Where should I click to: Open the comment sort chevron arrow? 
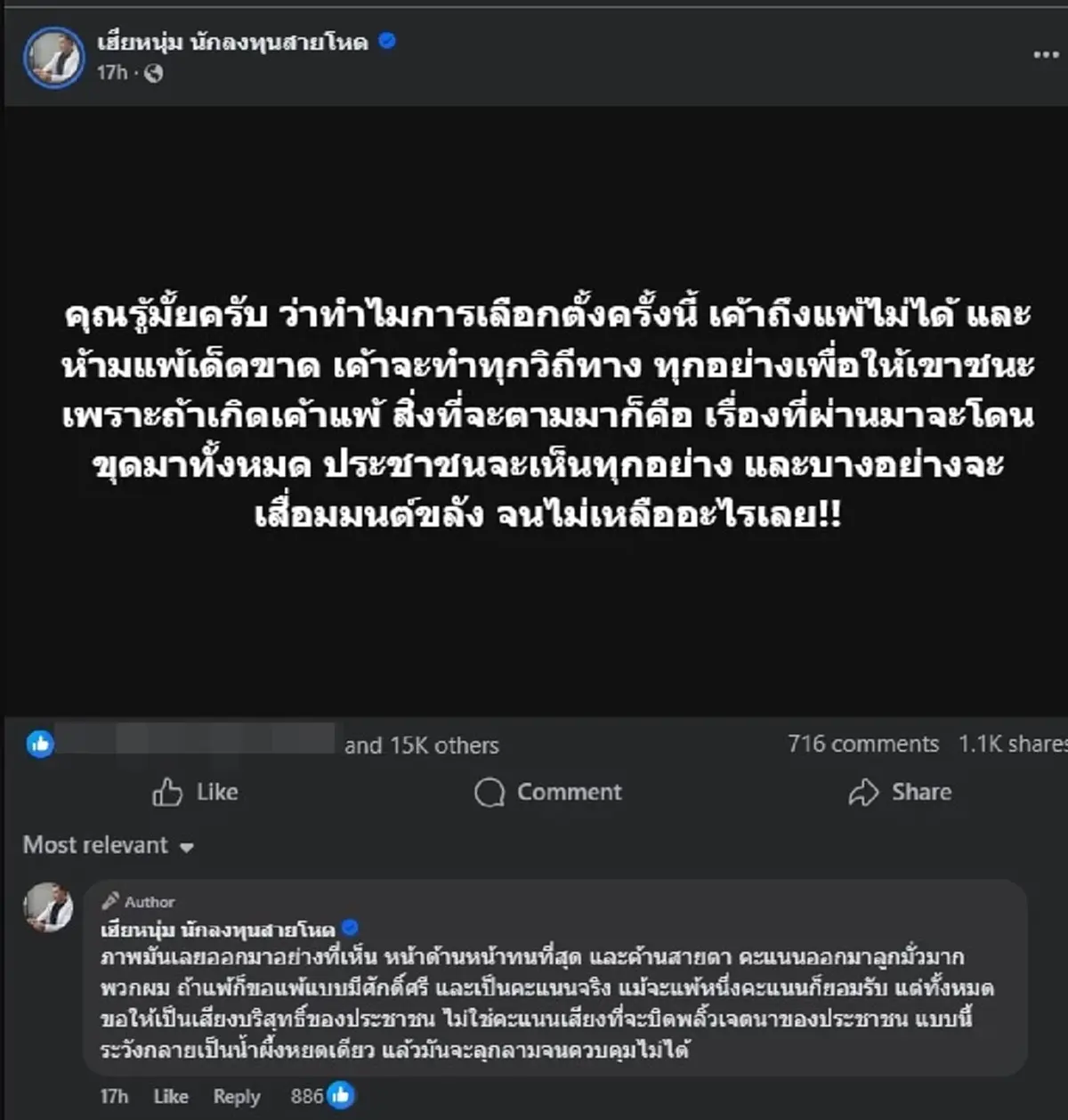tap(186, 848)
